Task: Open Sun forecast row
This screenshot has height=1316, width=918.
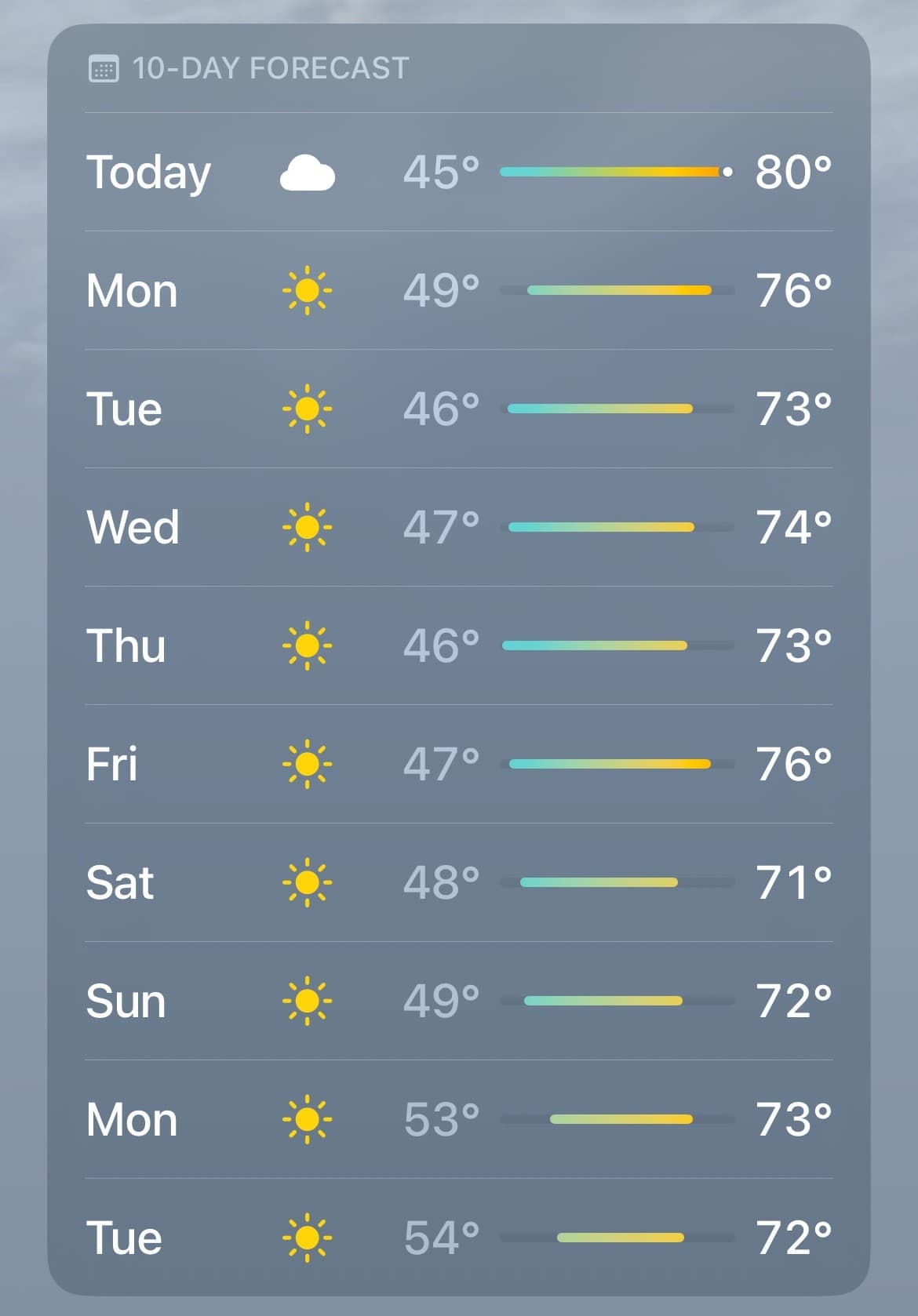Action: (x=459, y=1001)
